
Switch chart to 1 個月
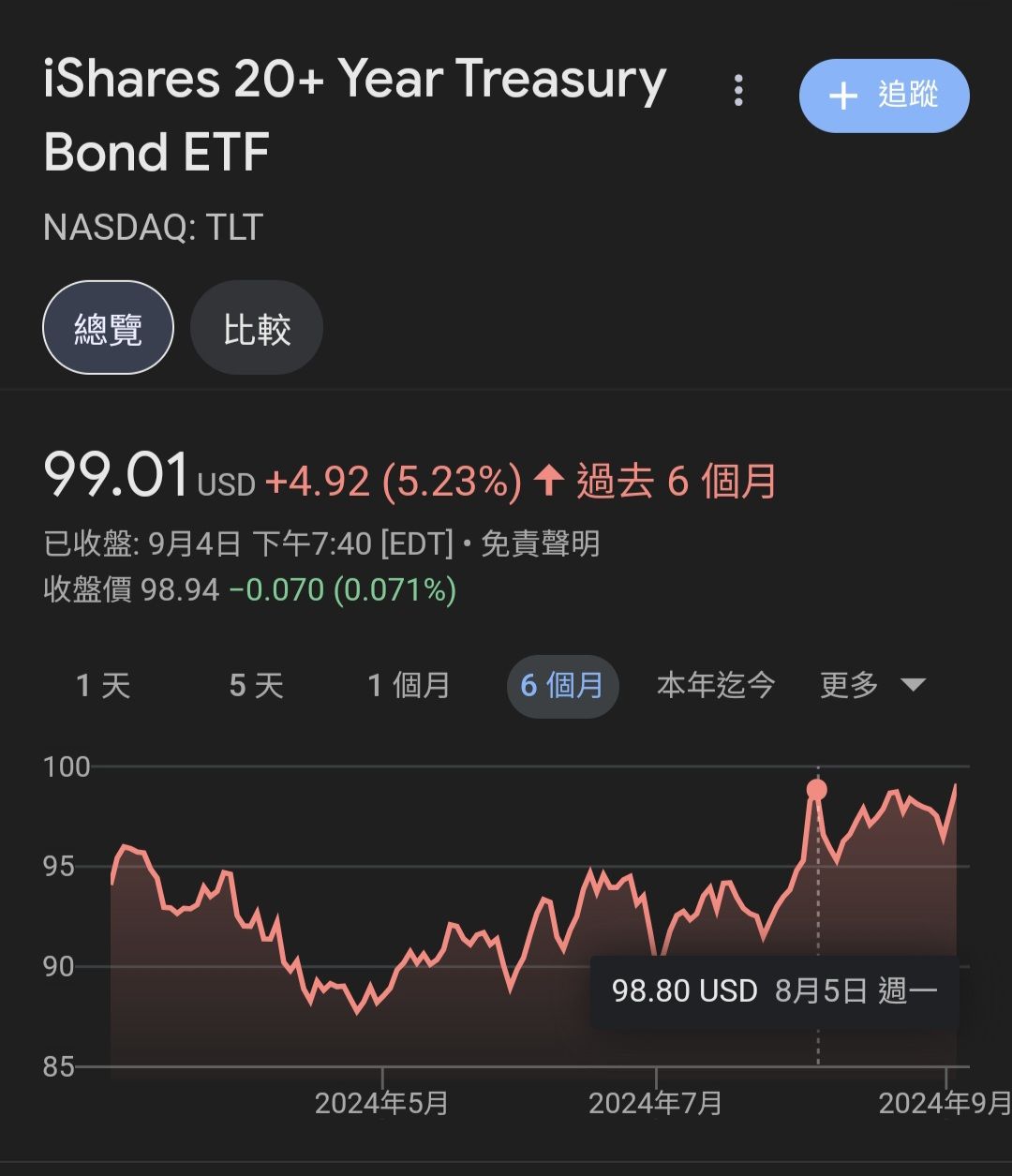pos(409,686)
